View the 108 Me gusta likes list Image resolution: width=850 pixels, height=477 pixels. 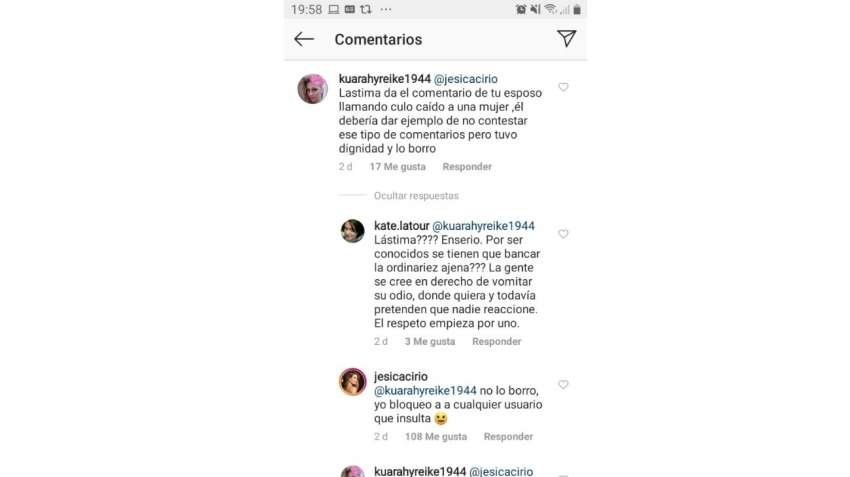pos(436,437)
